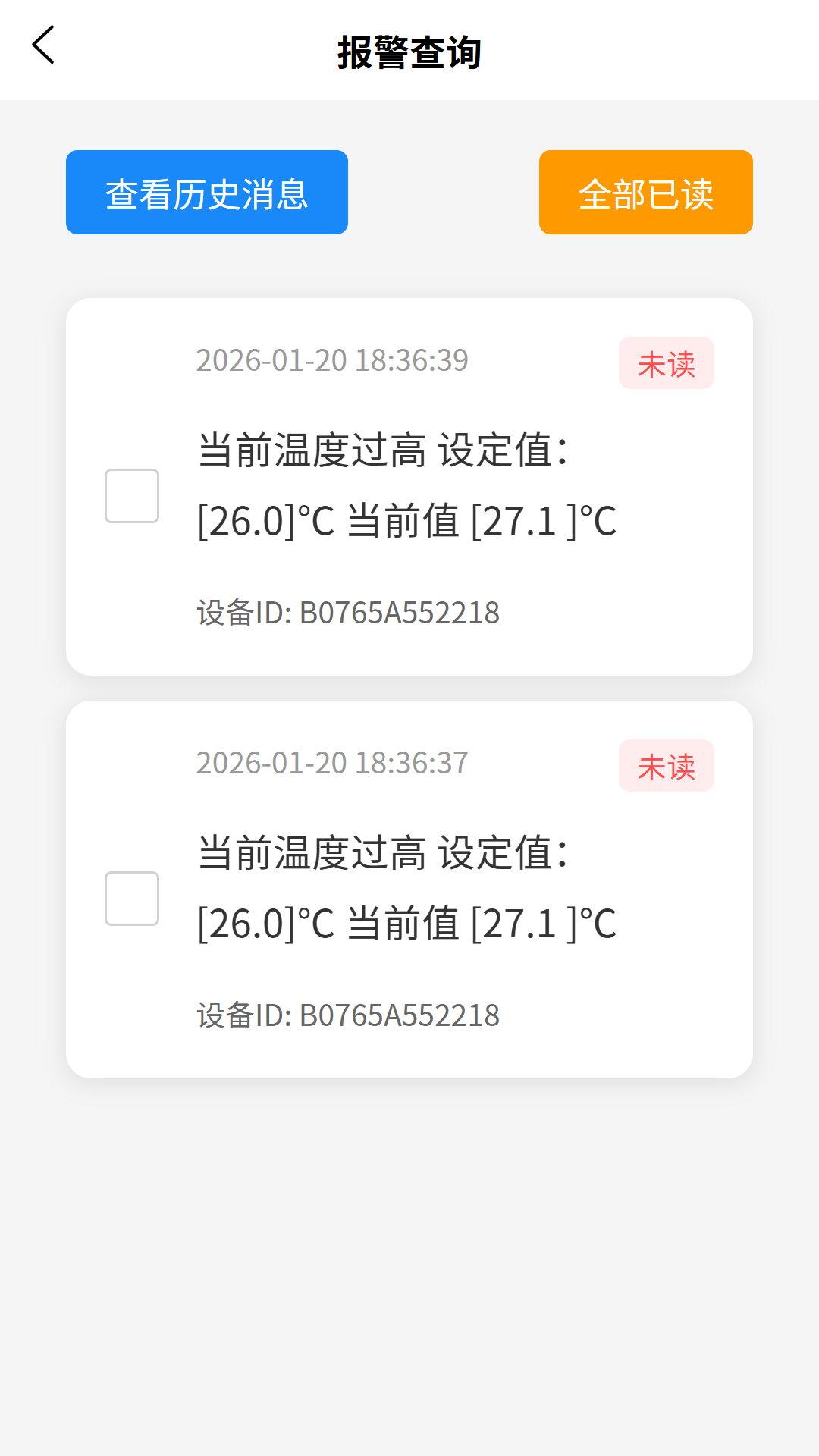The image size is (819, 1456).
Task: Click 全部已读 to mark all read
Action: click(645, 191)
